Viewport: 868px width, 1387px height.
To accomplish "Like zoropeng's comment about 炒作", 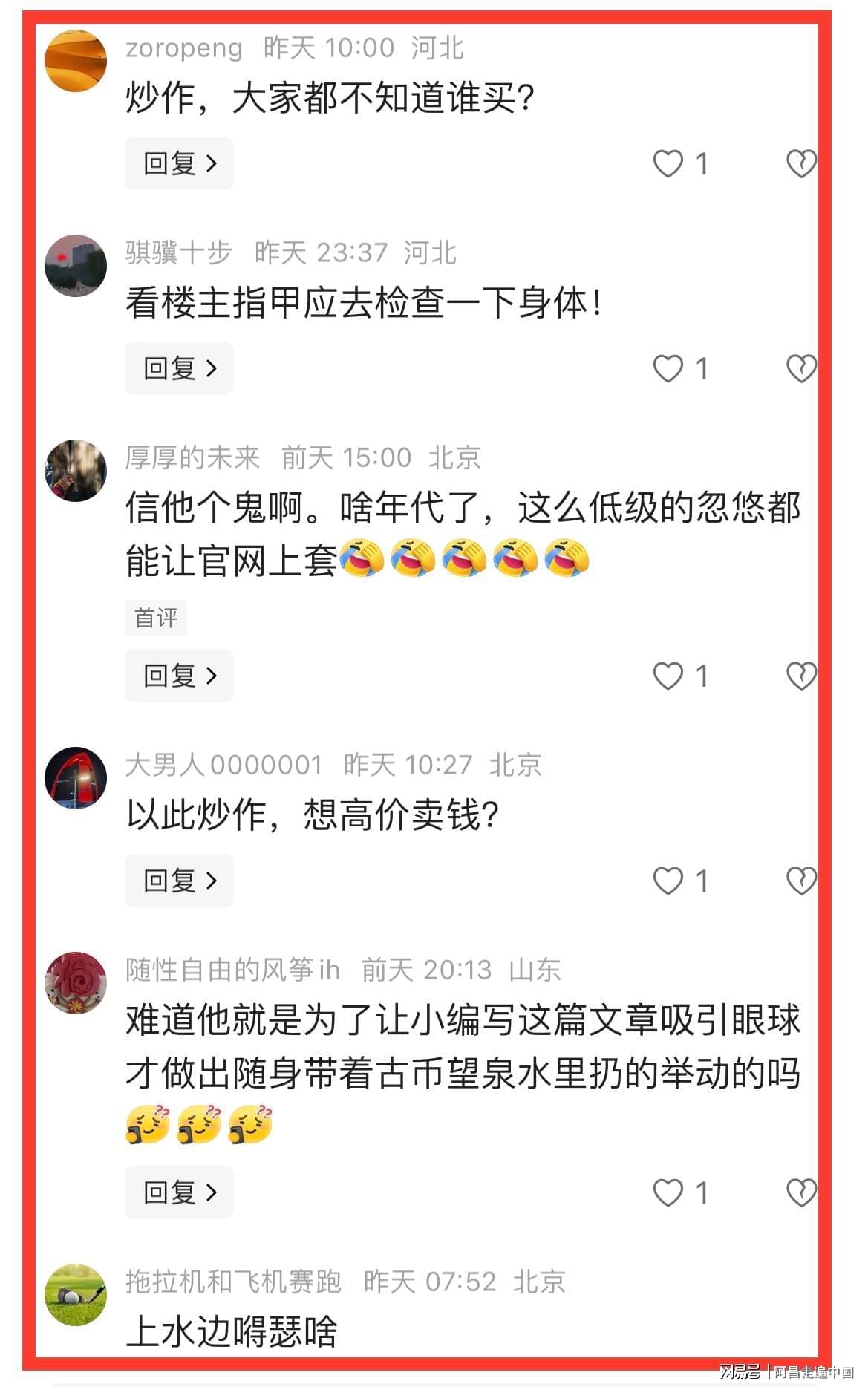I will pos(668,163).
